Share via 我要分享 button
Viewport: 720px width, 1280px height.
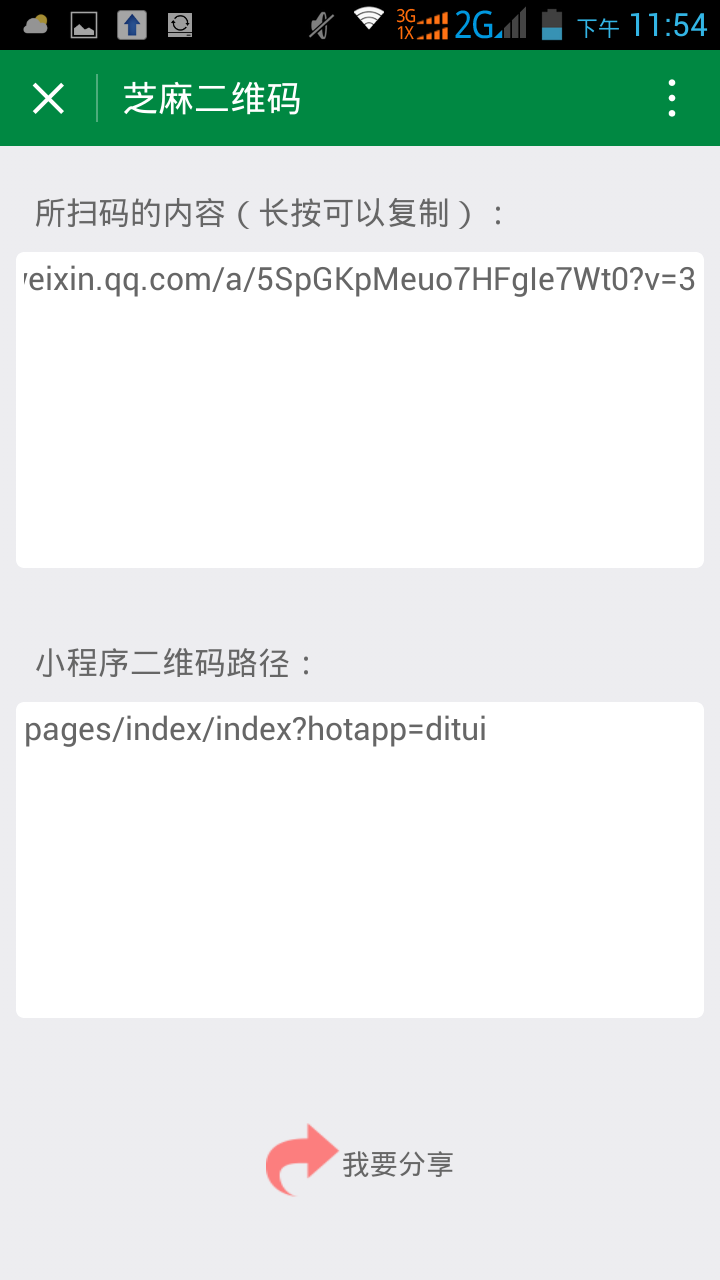[360, 1162]
